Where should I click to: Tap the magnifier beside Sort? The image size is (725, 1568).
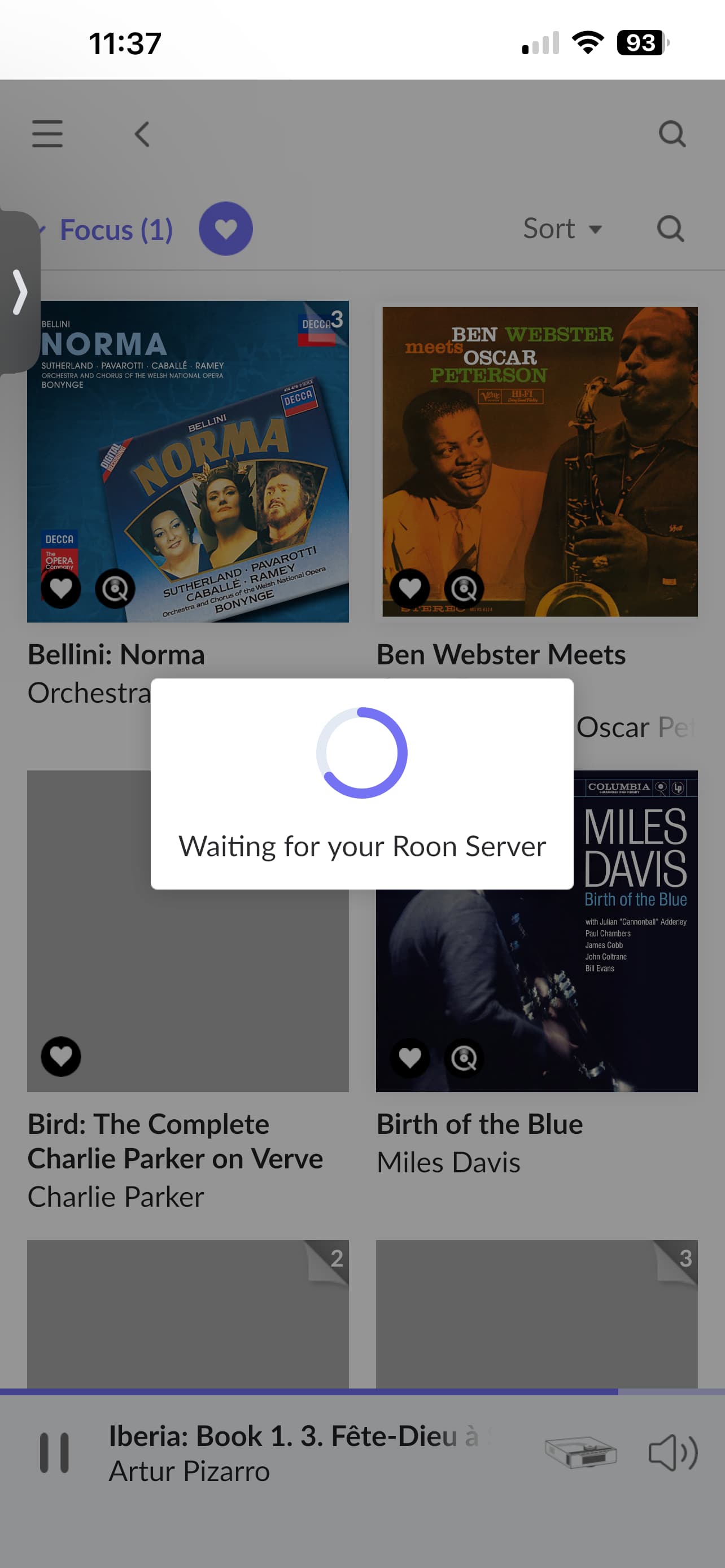point(671,229)
